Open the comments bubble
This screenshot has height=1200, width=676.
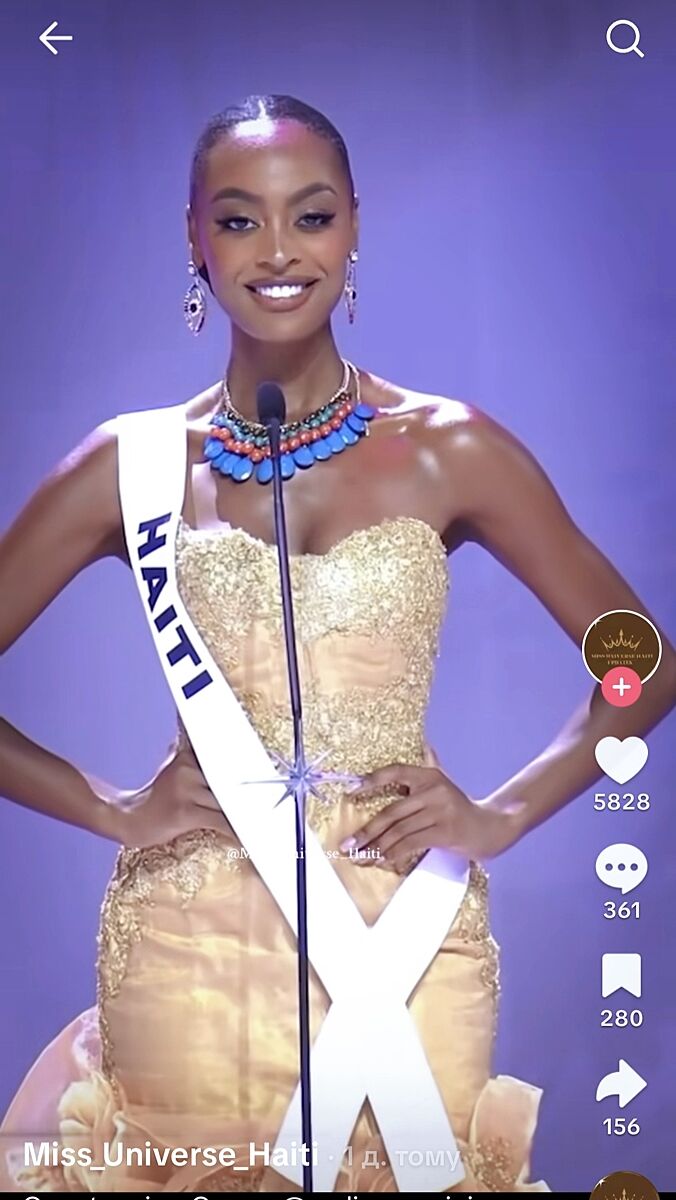[621, 868]
